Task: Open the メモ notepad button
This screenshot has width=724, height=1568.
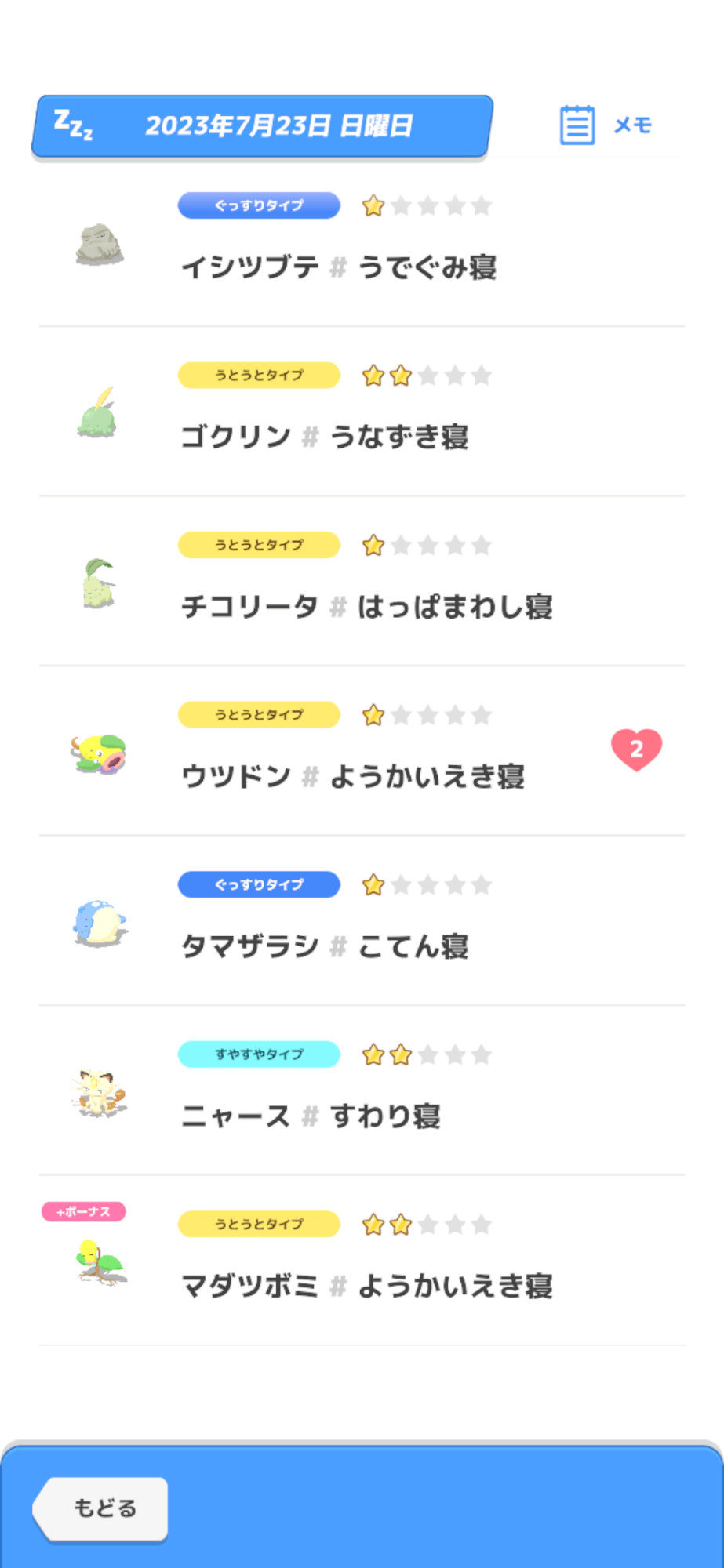Action: click(606, 125)
